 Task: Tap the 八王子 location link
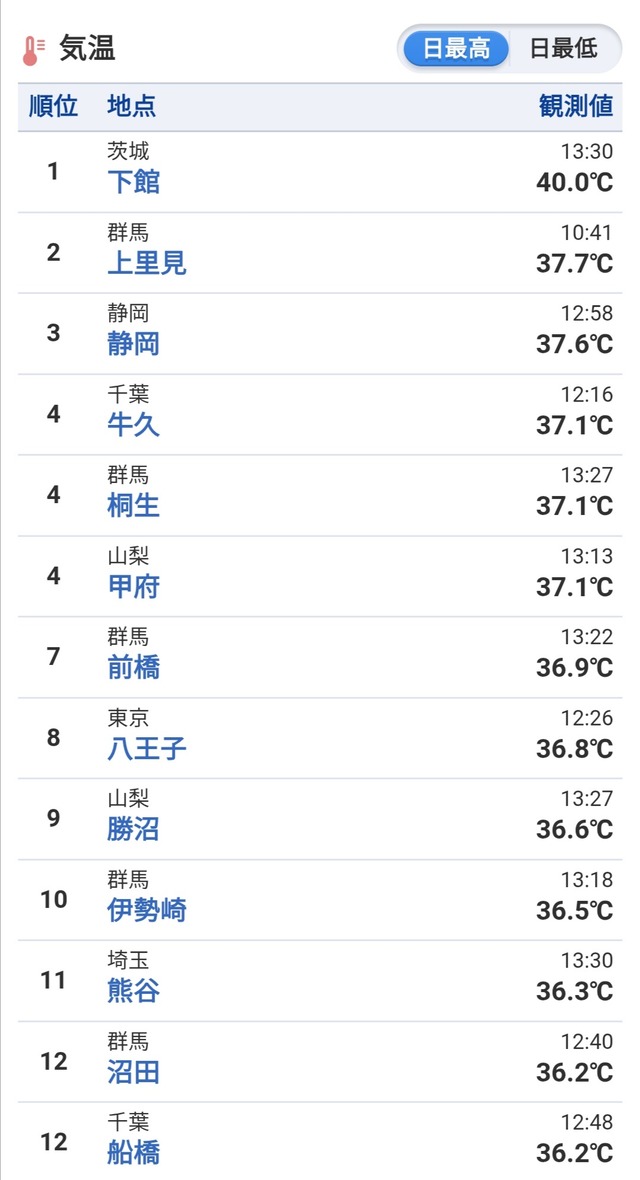point(146,749)
